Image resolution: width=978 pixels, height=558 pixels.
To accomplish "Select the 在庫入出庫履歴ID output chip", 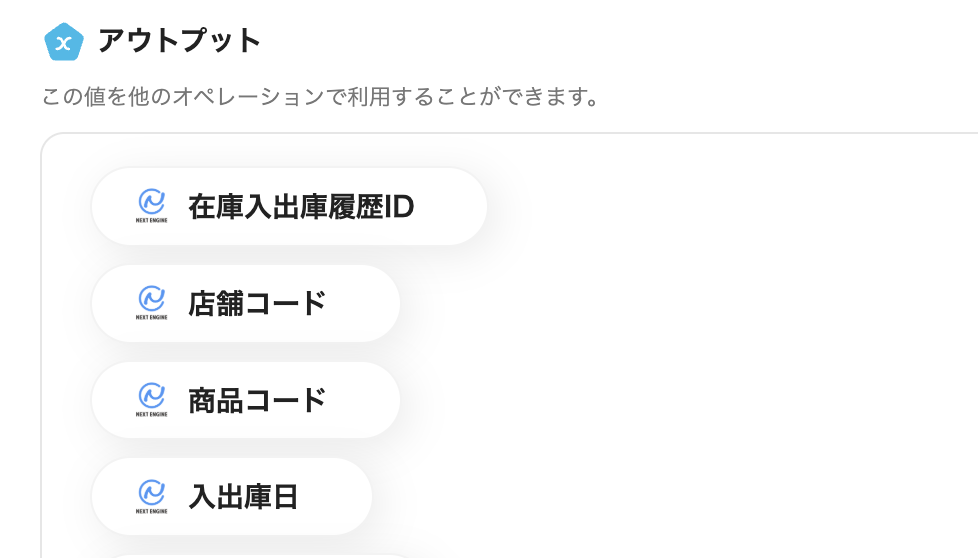I will 289,206.
